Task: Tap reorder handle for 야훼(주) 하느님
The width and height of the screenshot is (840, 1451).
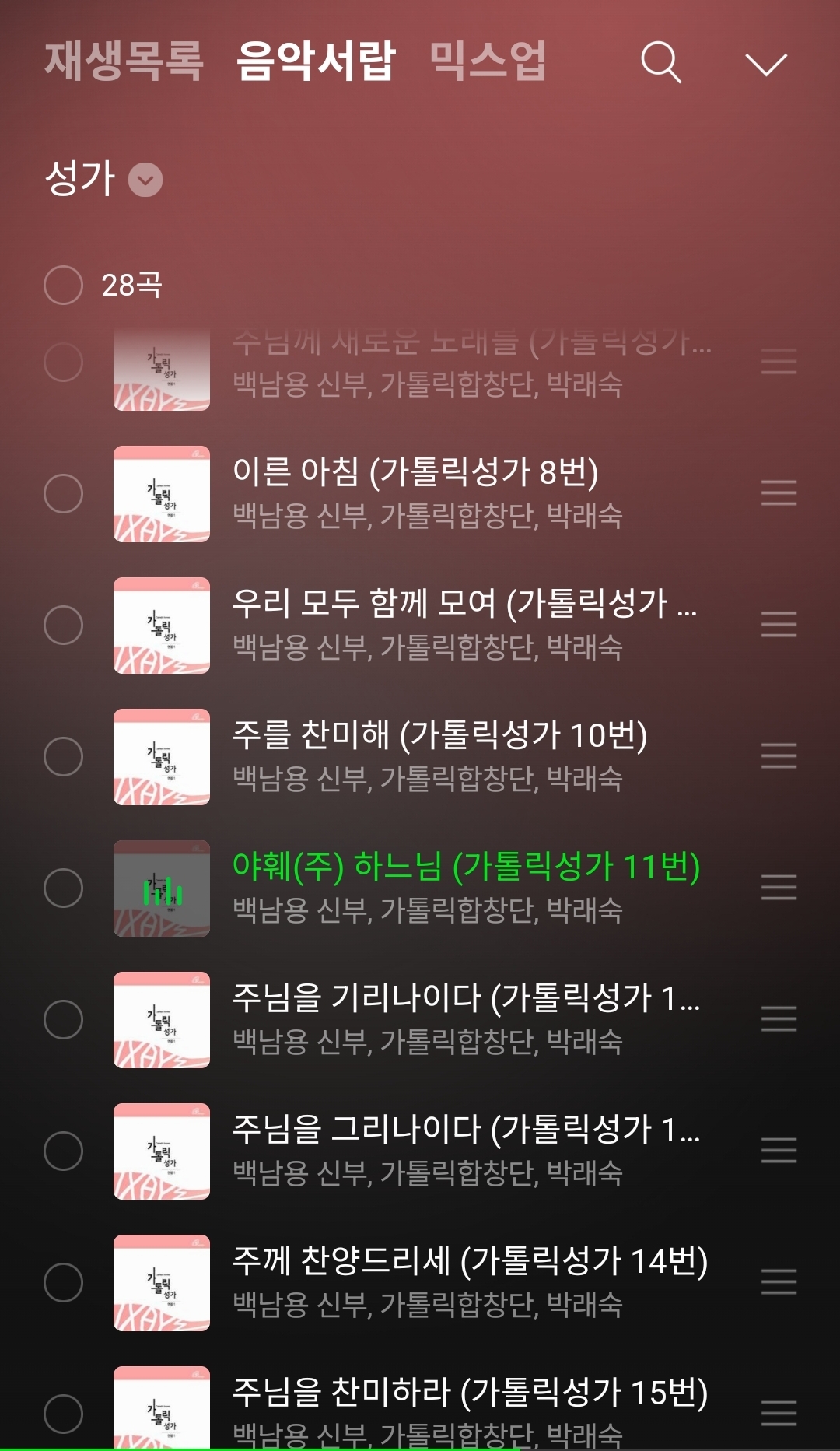Action: pos(779,887)
